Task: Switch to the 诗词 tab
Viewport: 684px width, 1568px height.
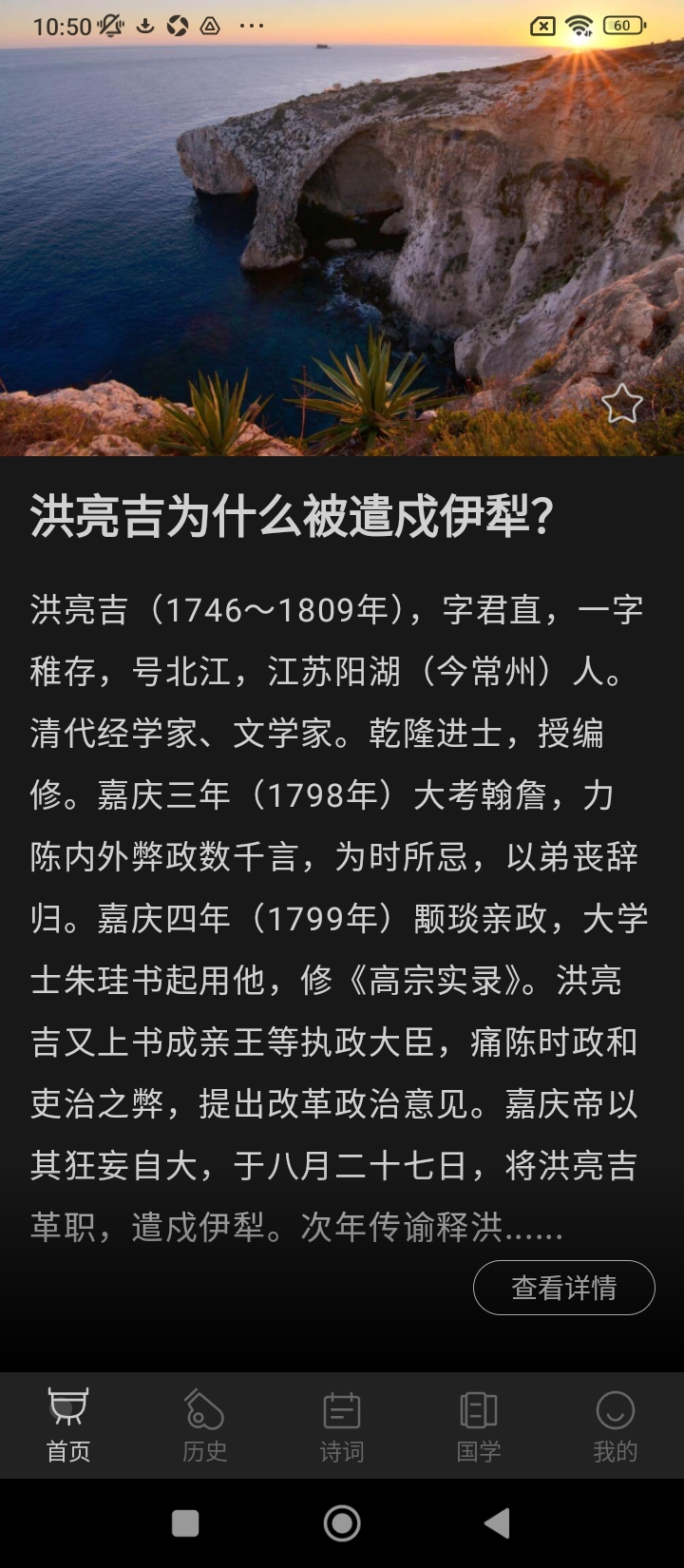Action: click(x=342, y=1425)
